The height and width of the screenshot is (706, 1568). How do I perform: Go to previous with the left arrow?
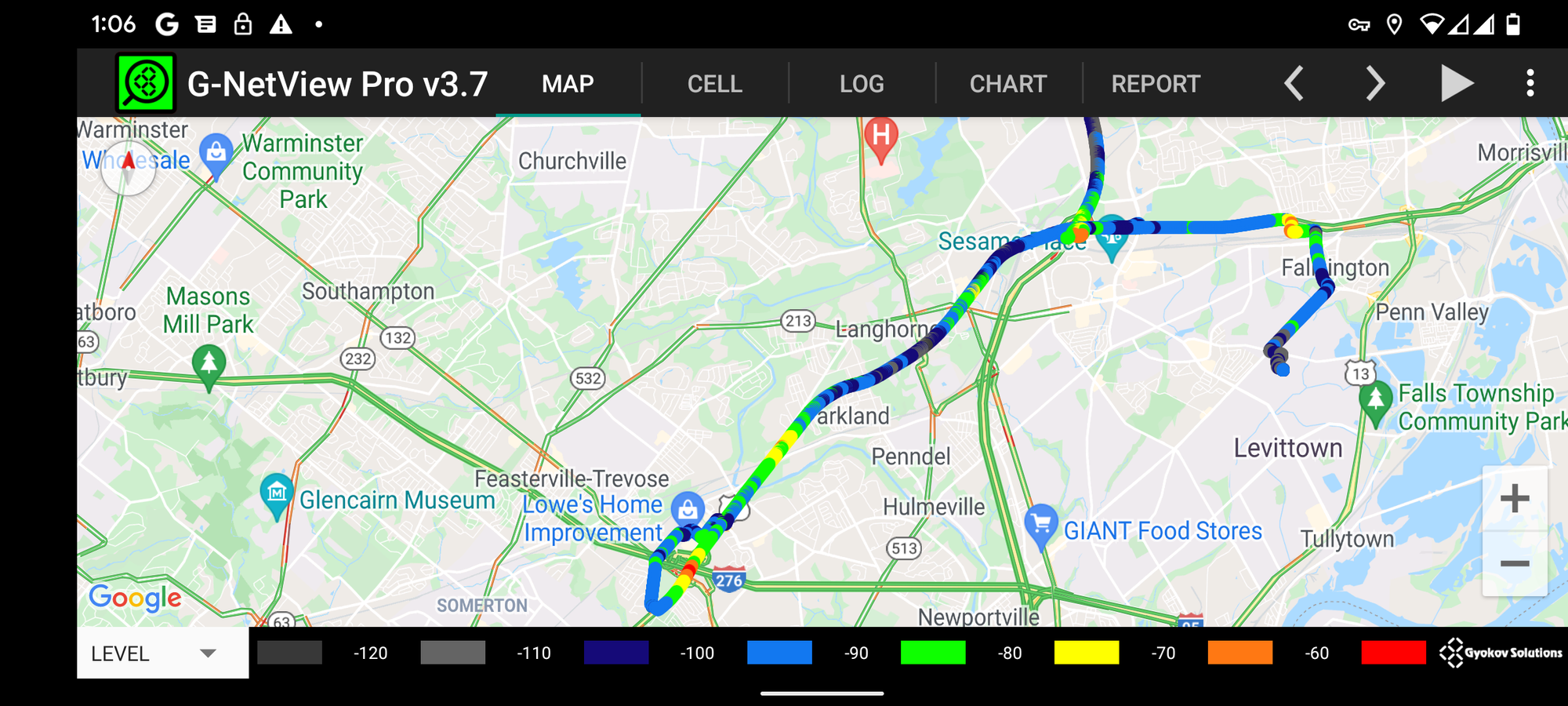tap(1294, 84)
